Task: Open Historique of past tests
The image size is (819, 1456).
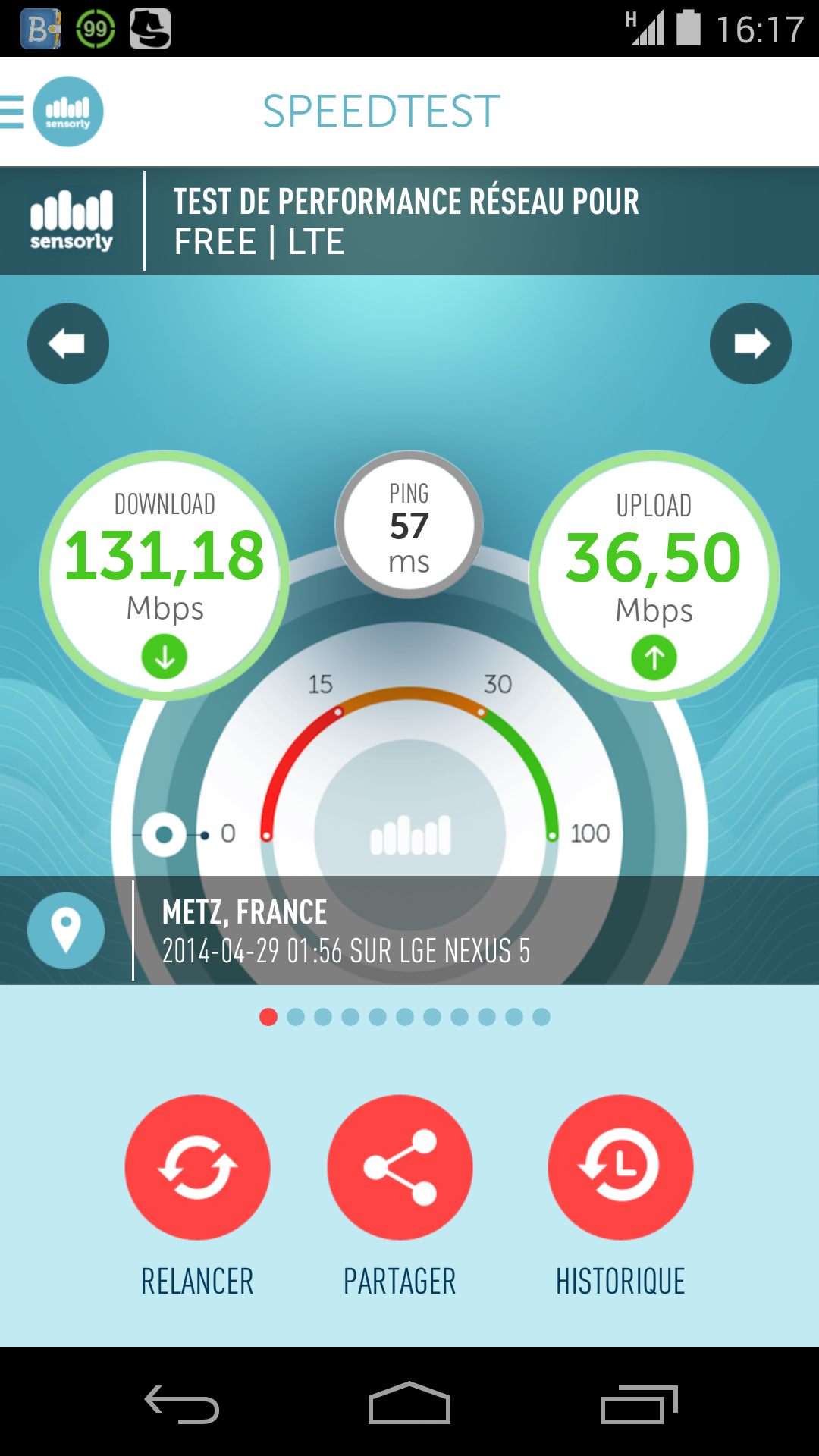Action: coord(620,1168)
